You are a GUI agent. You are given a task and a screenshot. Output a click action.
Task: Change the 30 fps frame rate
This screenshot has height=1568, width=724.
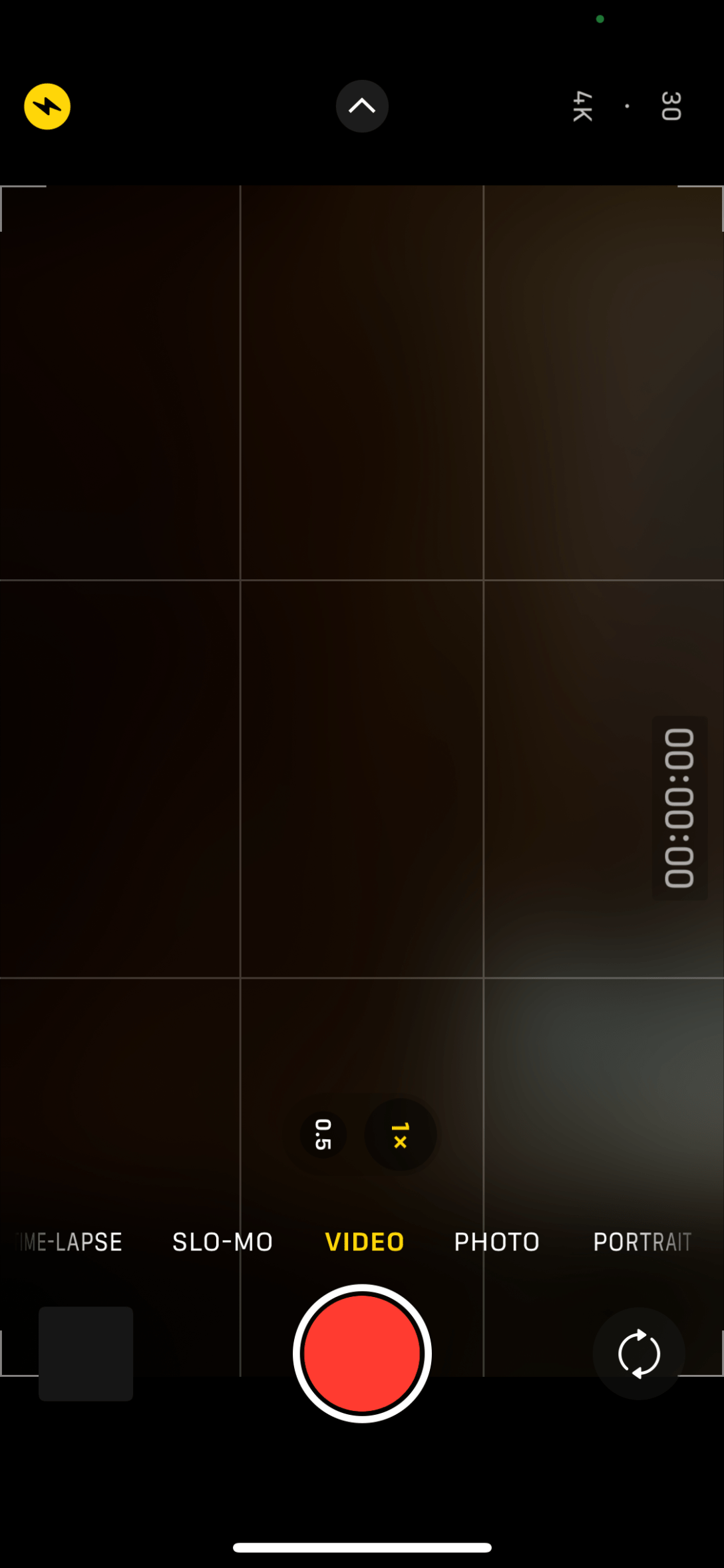(x=671, y=107)
